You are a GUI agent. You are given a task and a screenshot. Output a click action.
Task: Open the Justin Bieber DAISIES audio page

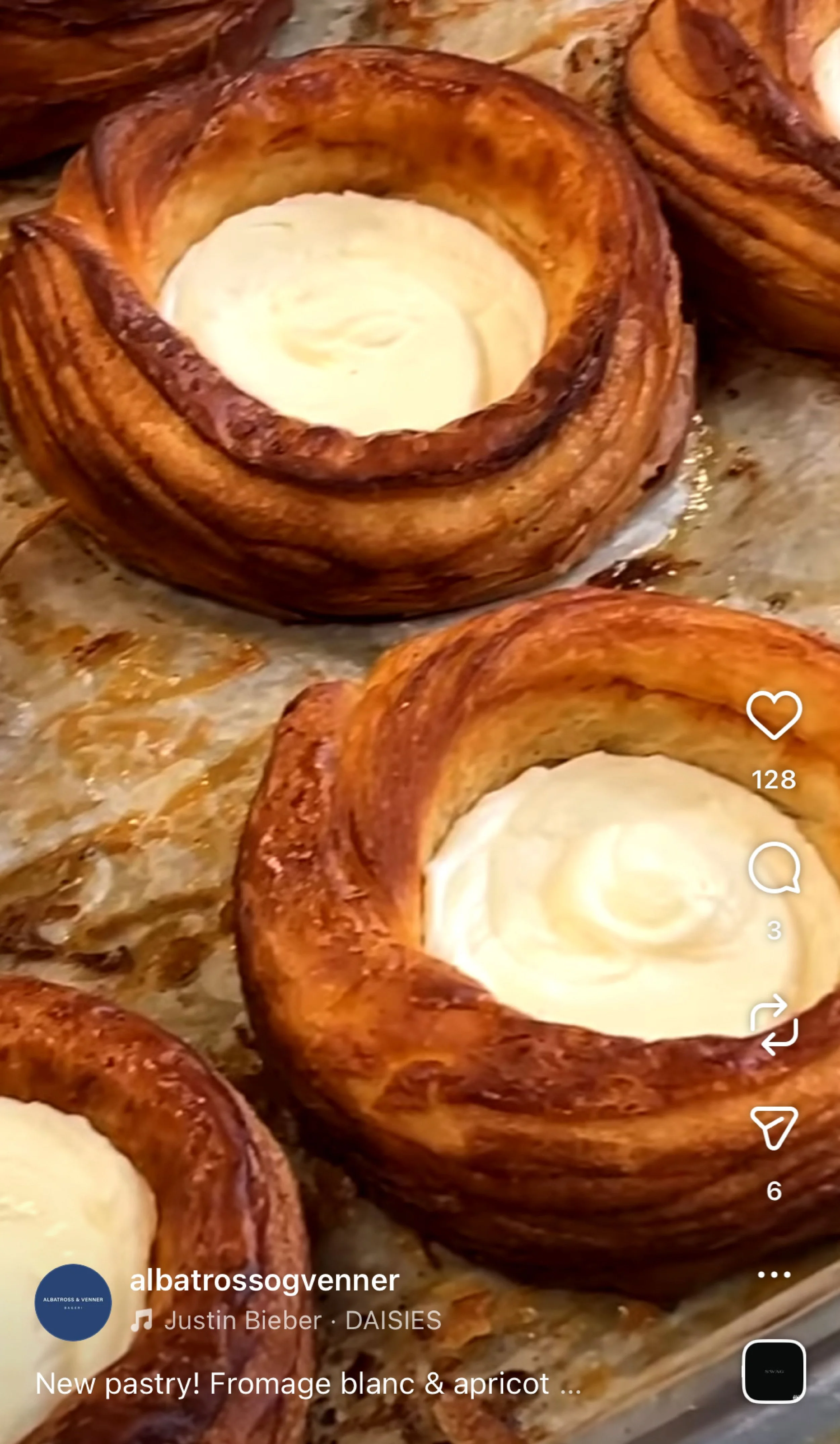coord(286,1321)
